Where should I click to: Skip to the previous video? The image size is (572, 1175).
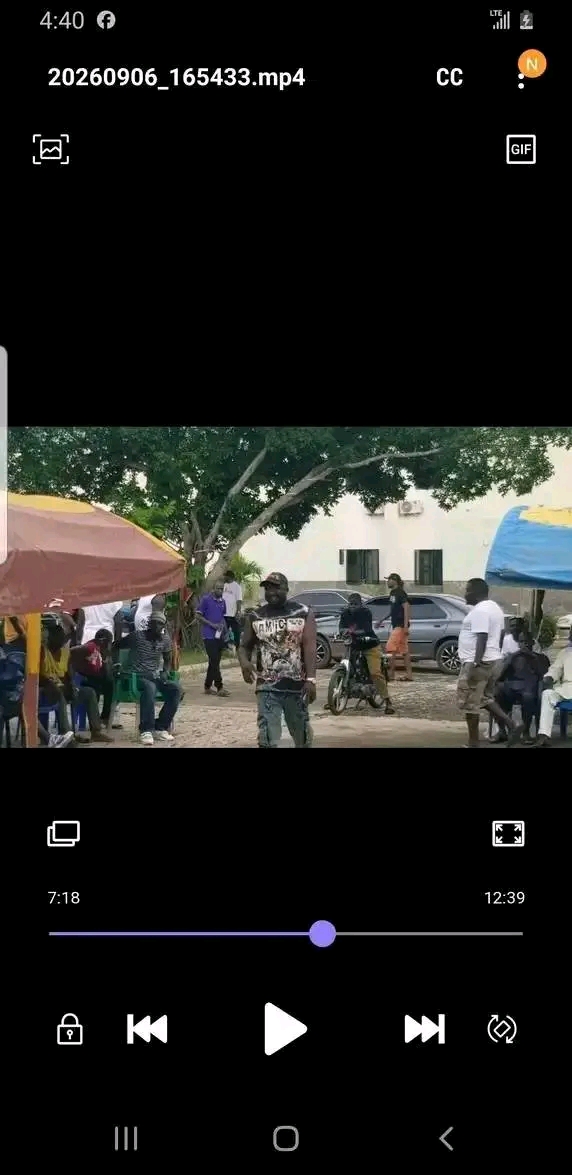147,1029
